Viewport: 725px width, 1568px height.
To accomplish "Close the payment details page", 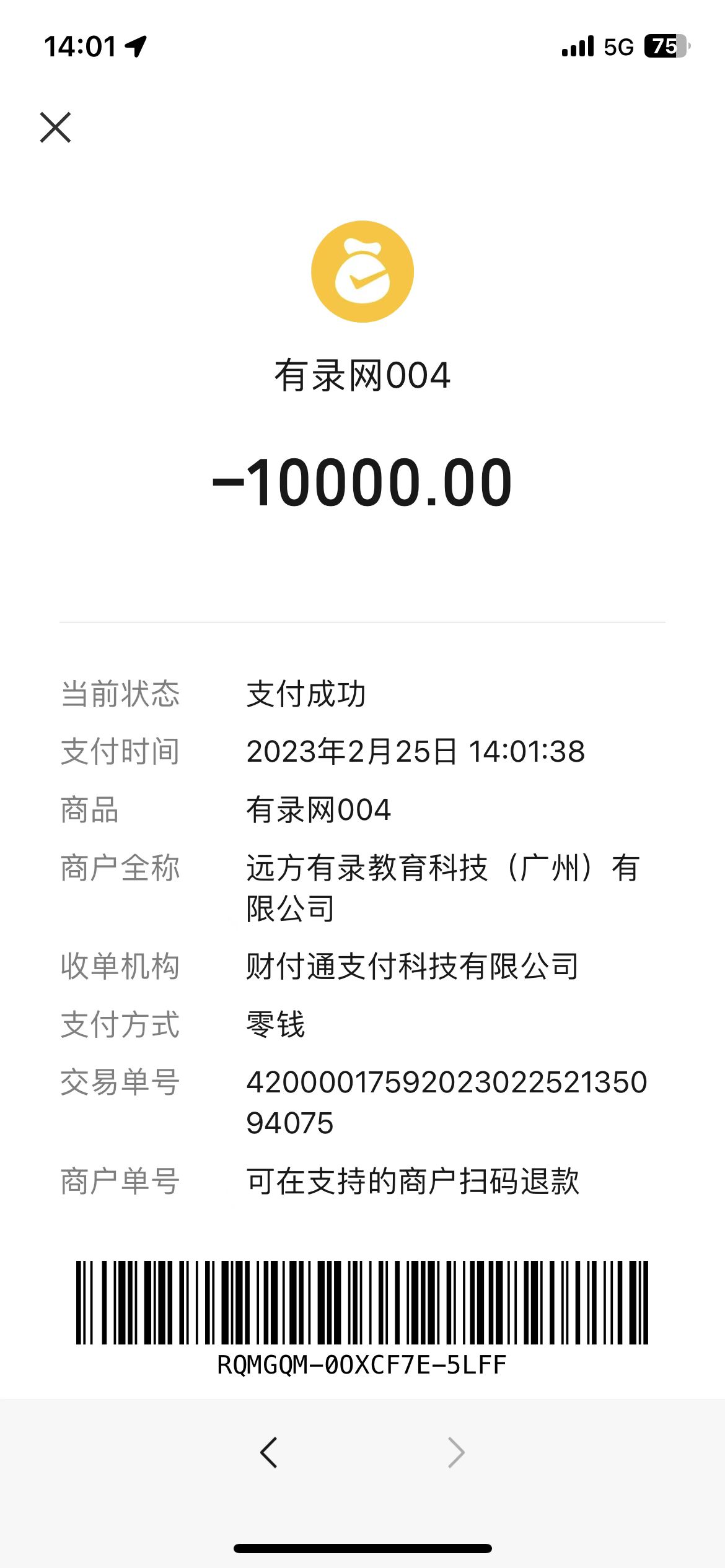I will pos(56,128).
